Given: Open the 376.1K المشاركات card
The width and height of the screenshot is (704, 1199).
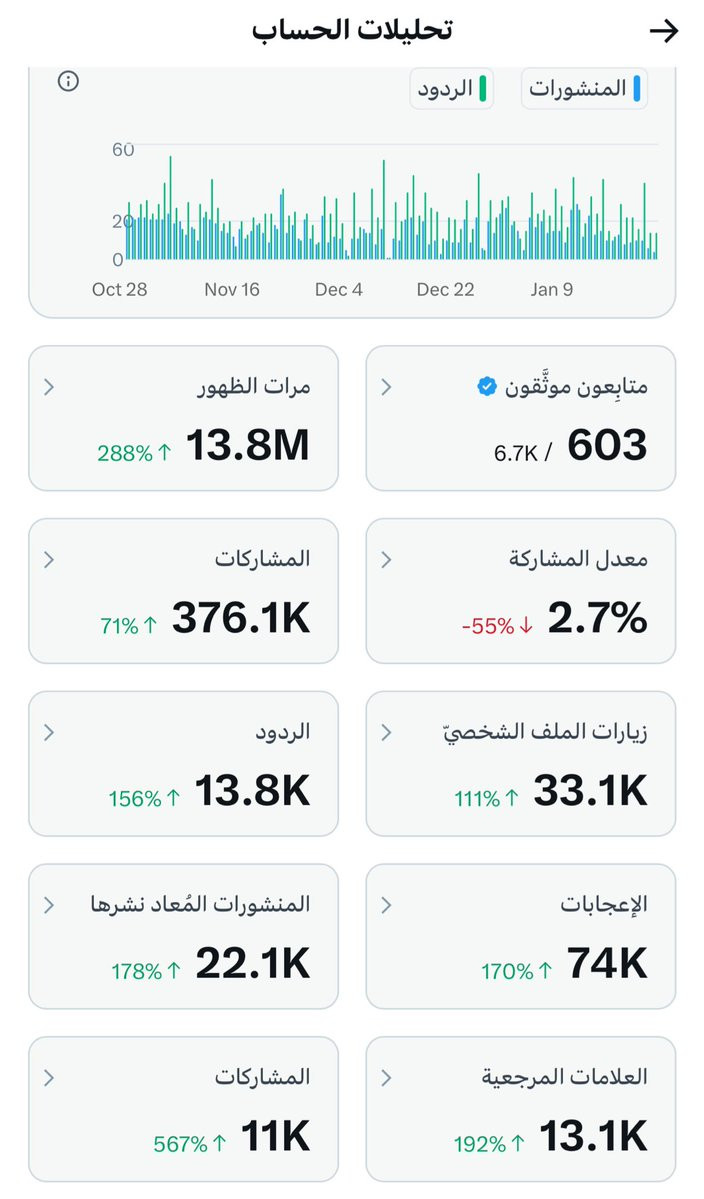Looking at the screenshot, I should tap(183, 591).
